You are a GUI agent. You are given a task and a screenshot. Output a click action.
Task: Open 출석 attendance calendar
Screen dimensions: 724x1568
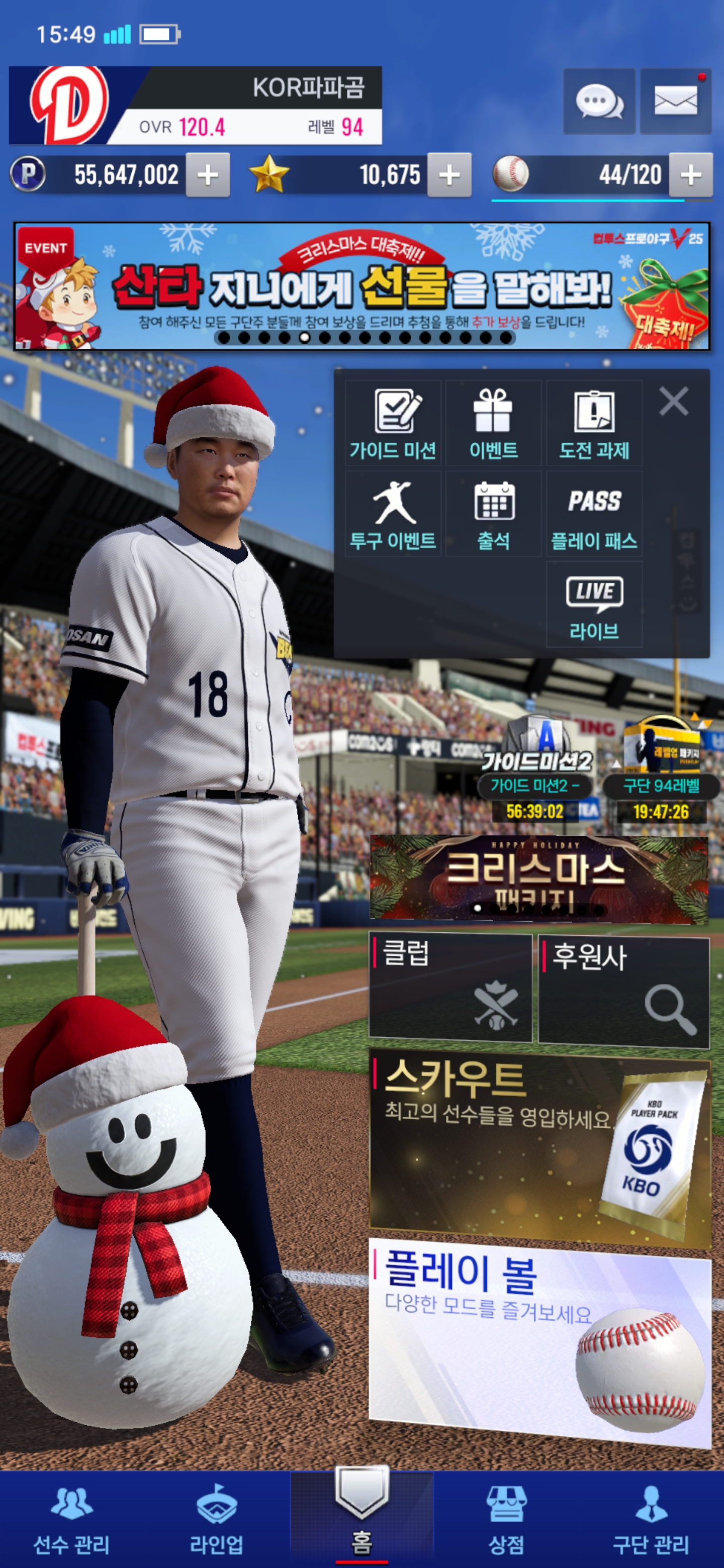coord(493,514)
